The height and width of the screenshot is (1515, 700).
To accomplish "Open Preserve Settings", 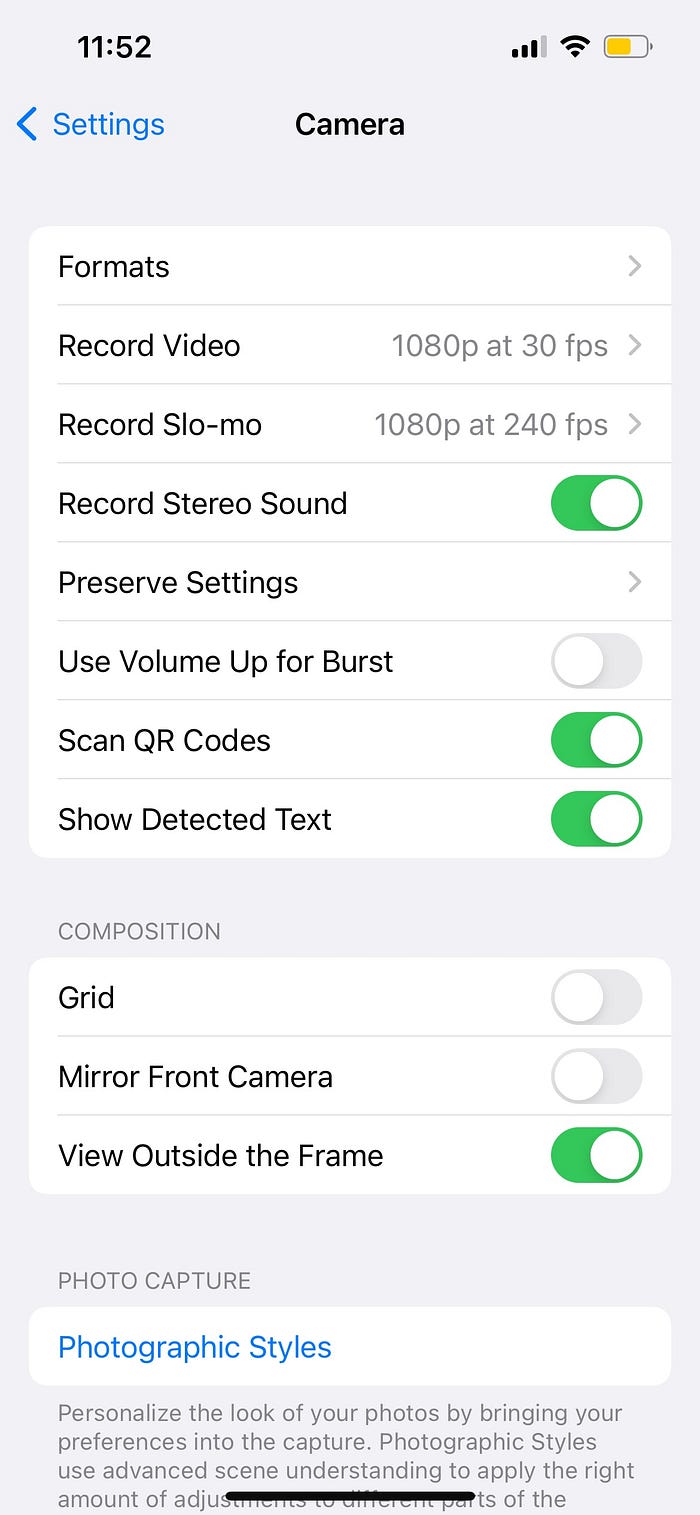I will (x=350, y=583).
